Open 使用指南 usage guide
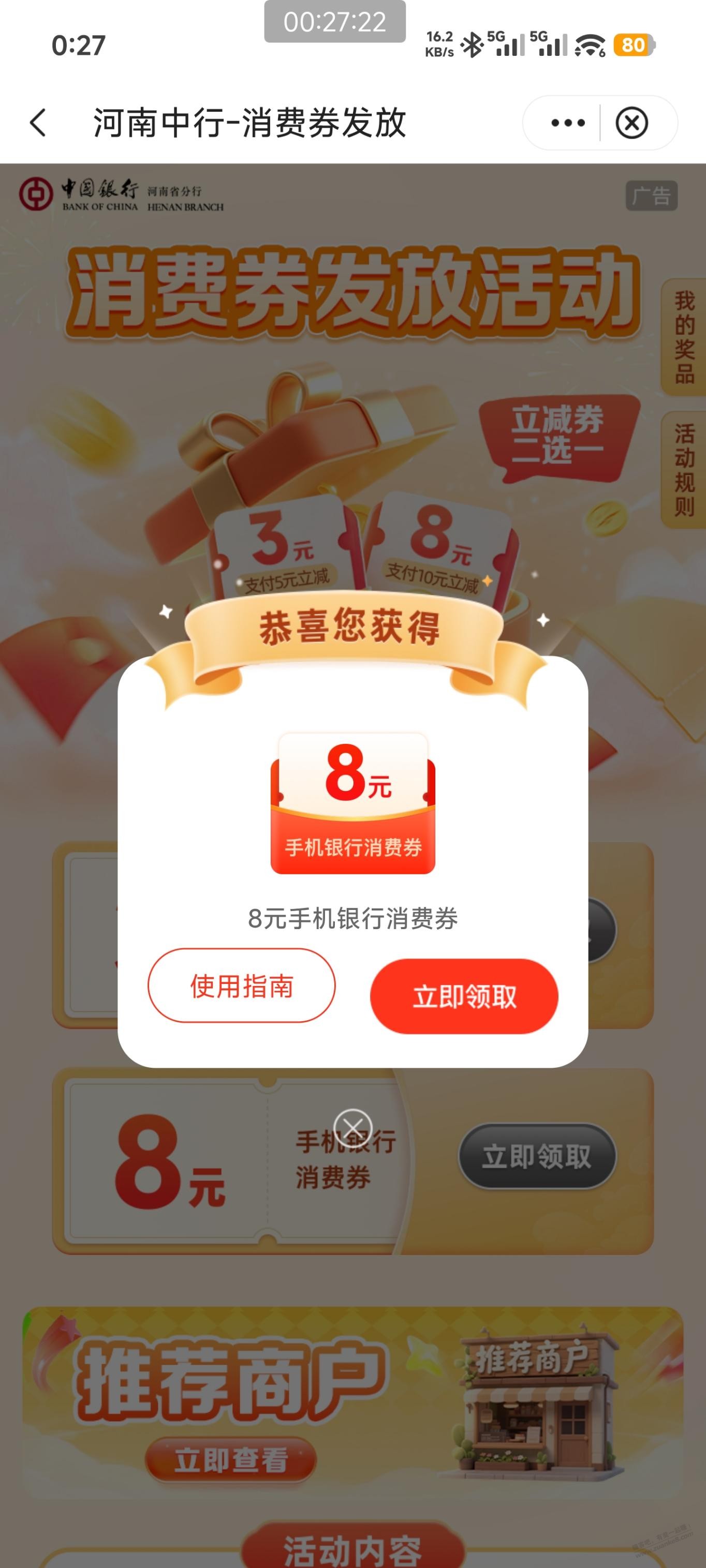The width and height of the screenshot is (706, 1568). click(x=242, y=985)
